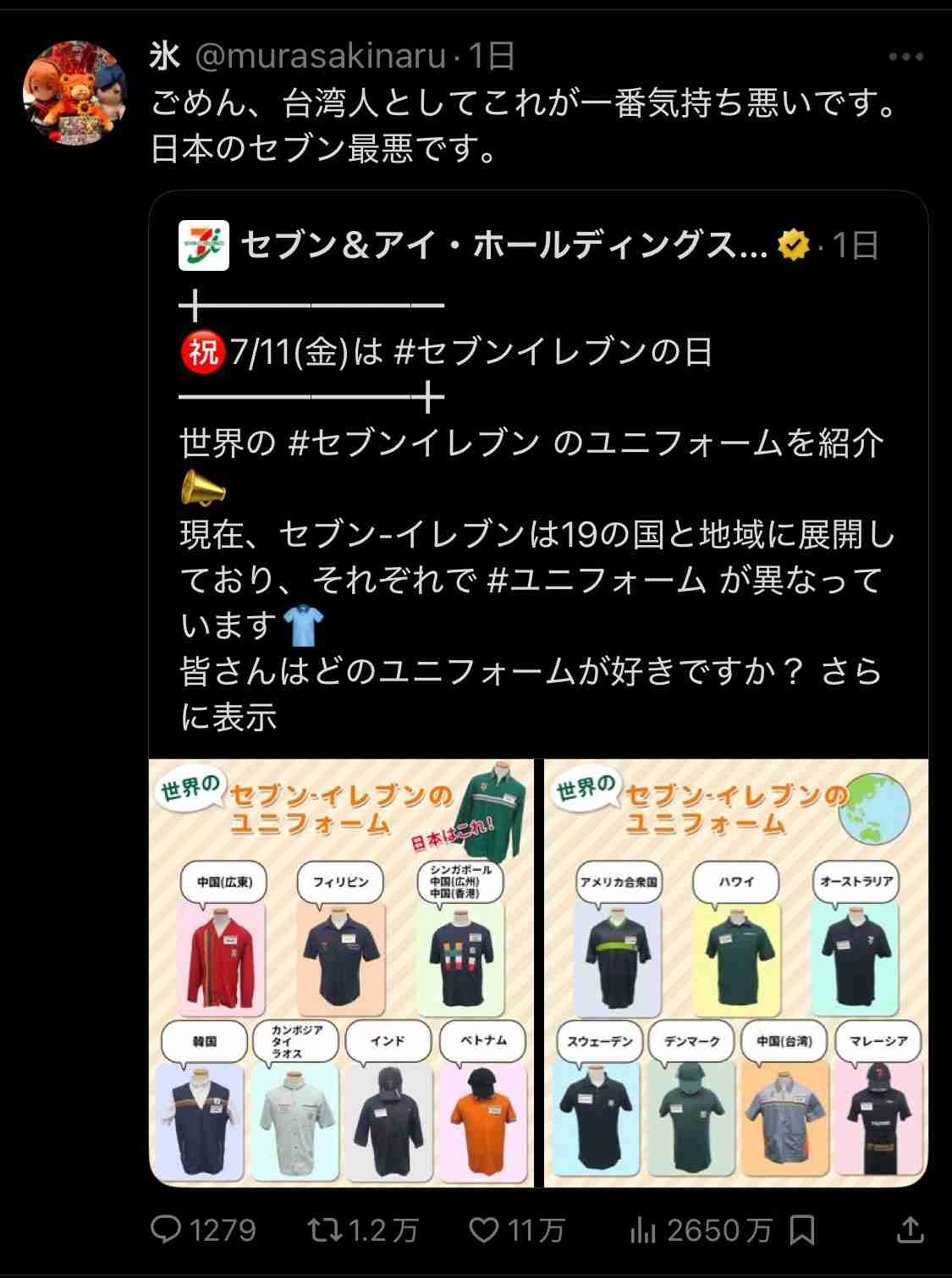Tap the #ユニフォーム hashtag
Screen dimensions: 952x1278
coord(597,581)
